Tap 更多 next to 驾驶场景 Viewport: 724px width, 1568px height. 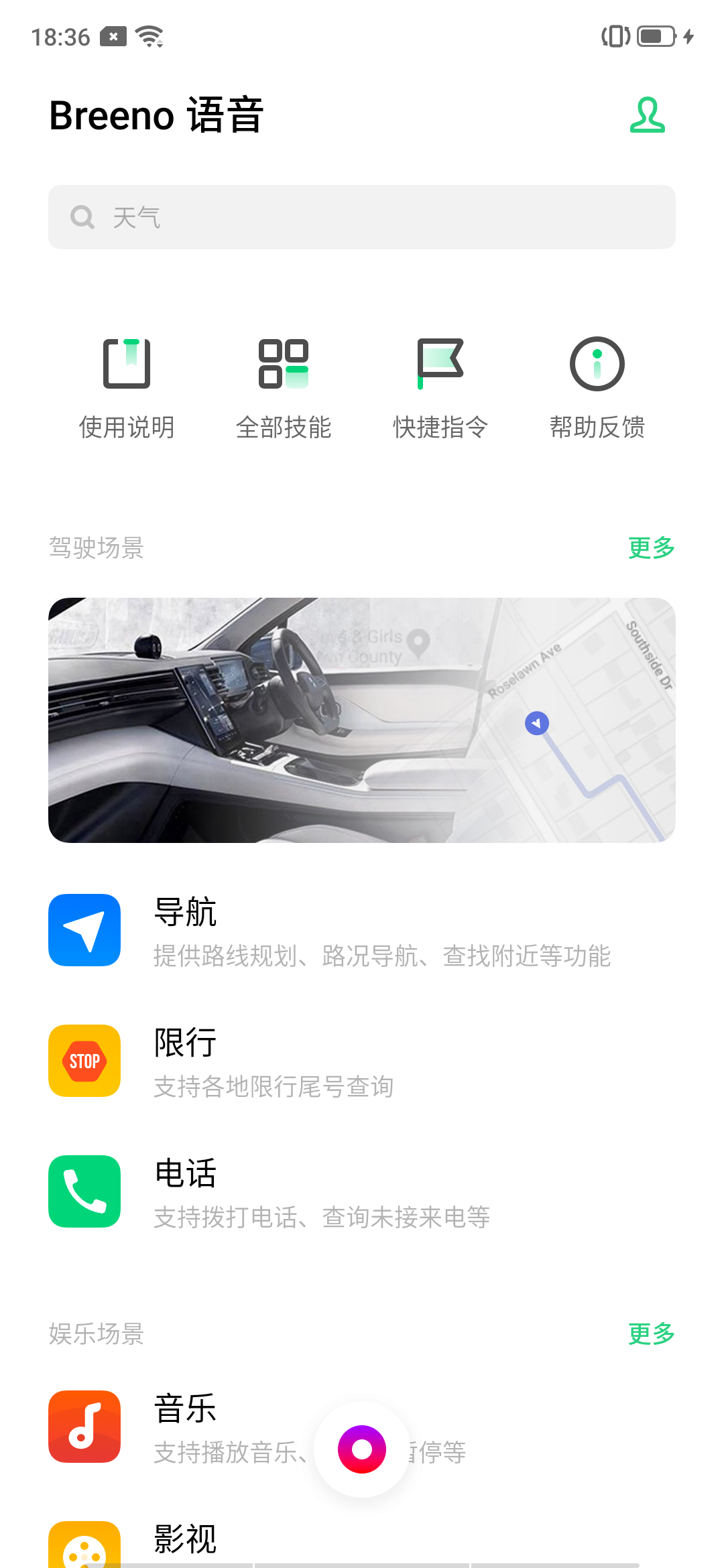pos(652,547)
